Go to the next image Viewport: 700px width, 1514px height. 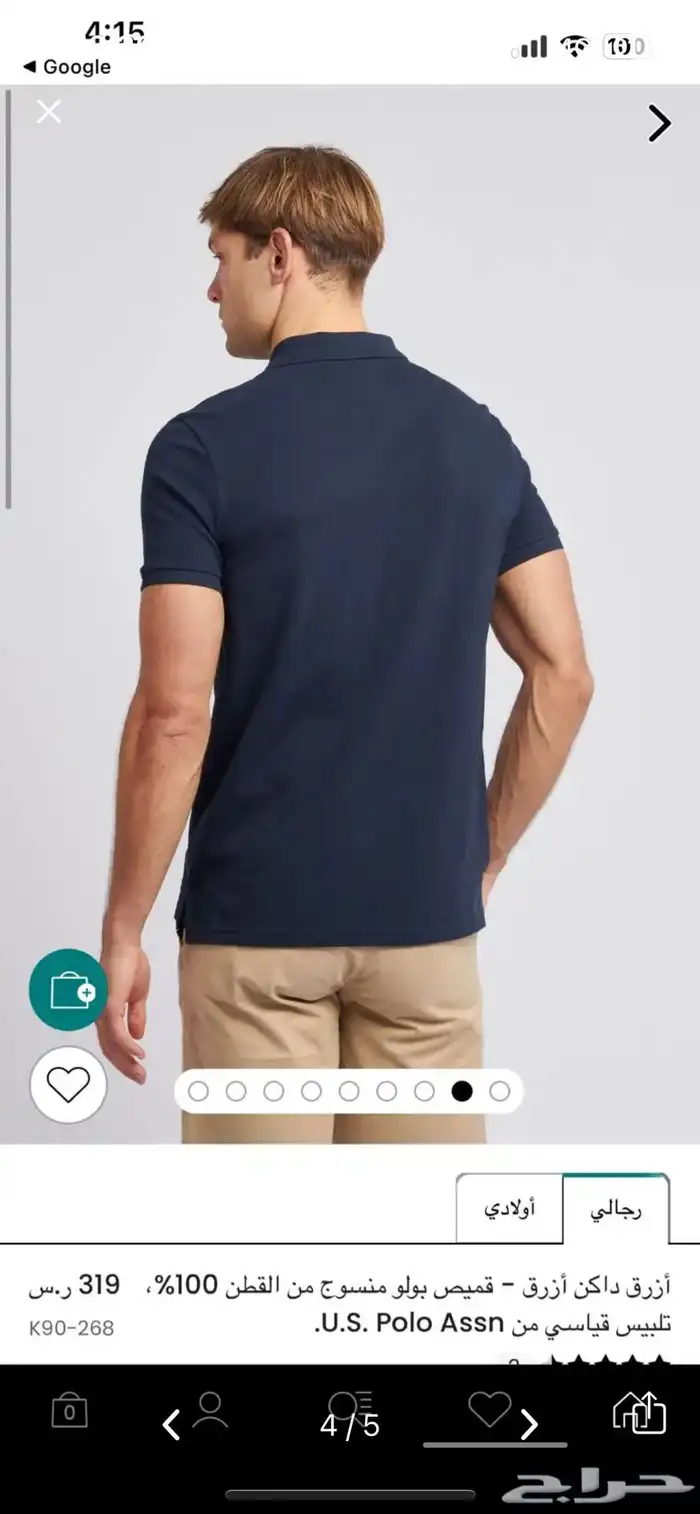(x=530, y=1424)
